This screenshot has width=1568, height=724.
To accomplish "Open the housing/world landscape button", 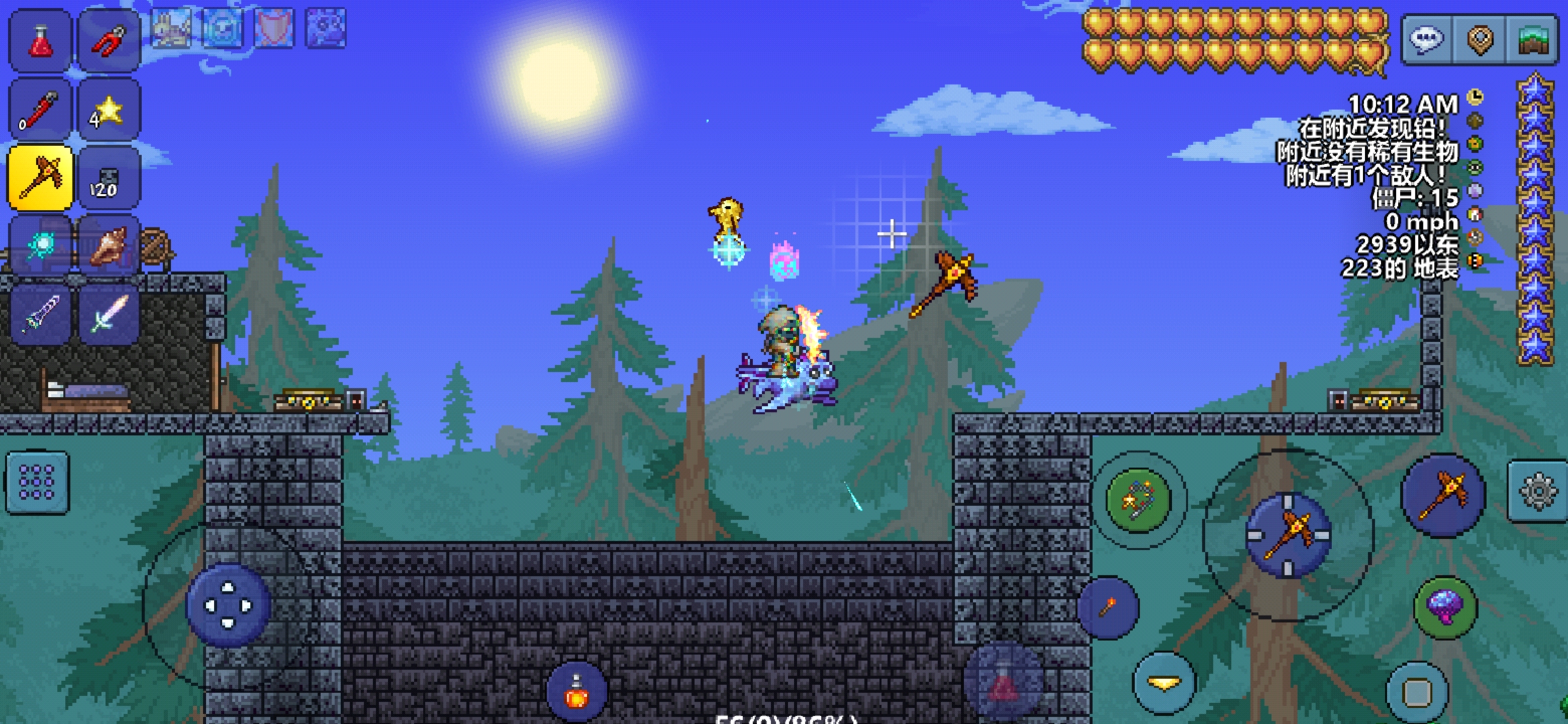I will [x=1532, y=39].
